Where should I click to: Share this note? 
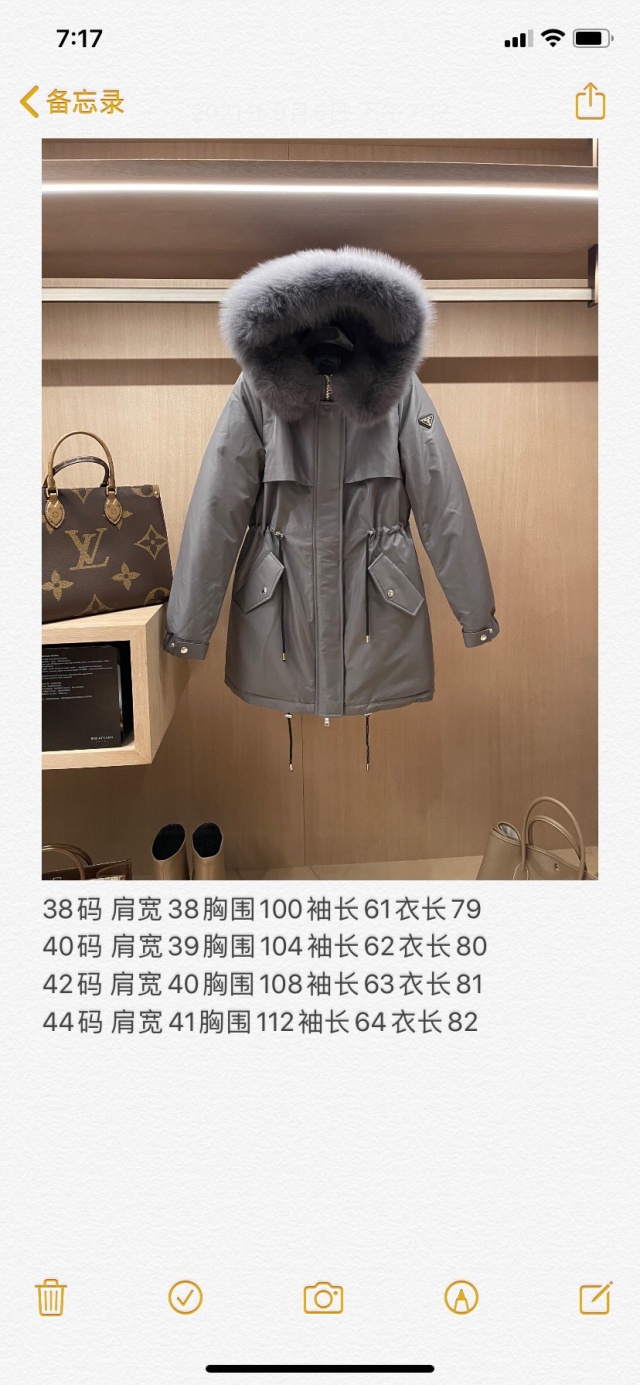pyautogui.click(x=590, y=101)
